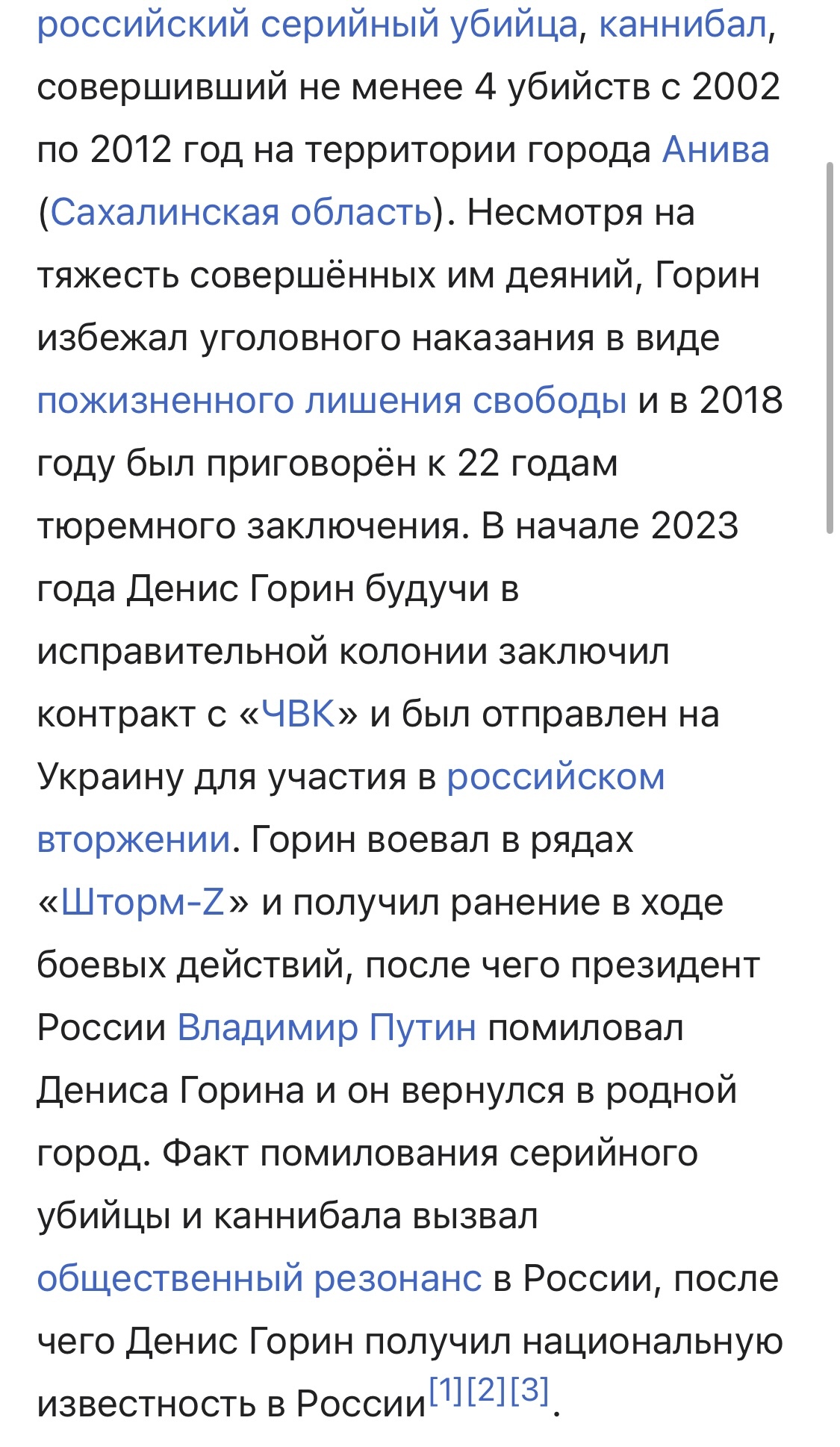View footnote reference [2]
840x1447 pixels.
pyautogui.click(x=487, y=1390)
